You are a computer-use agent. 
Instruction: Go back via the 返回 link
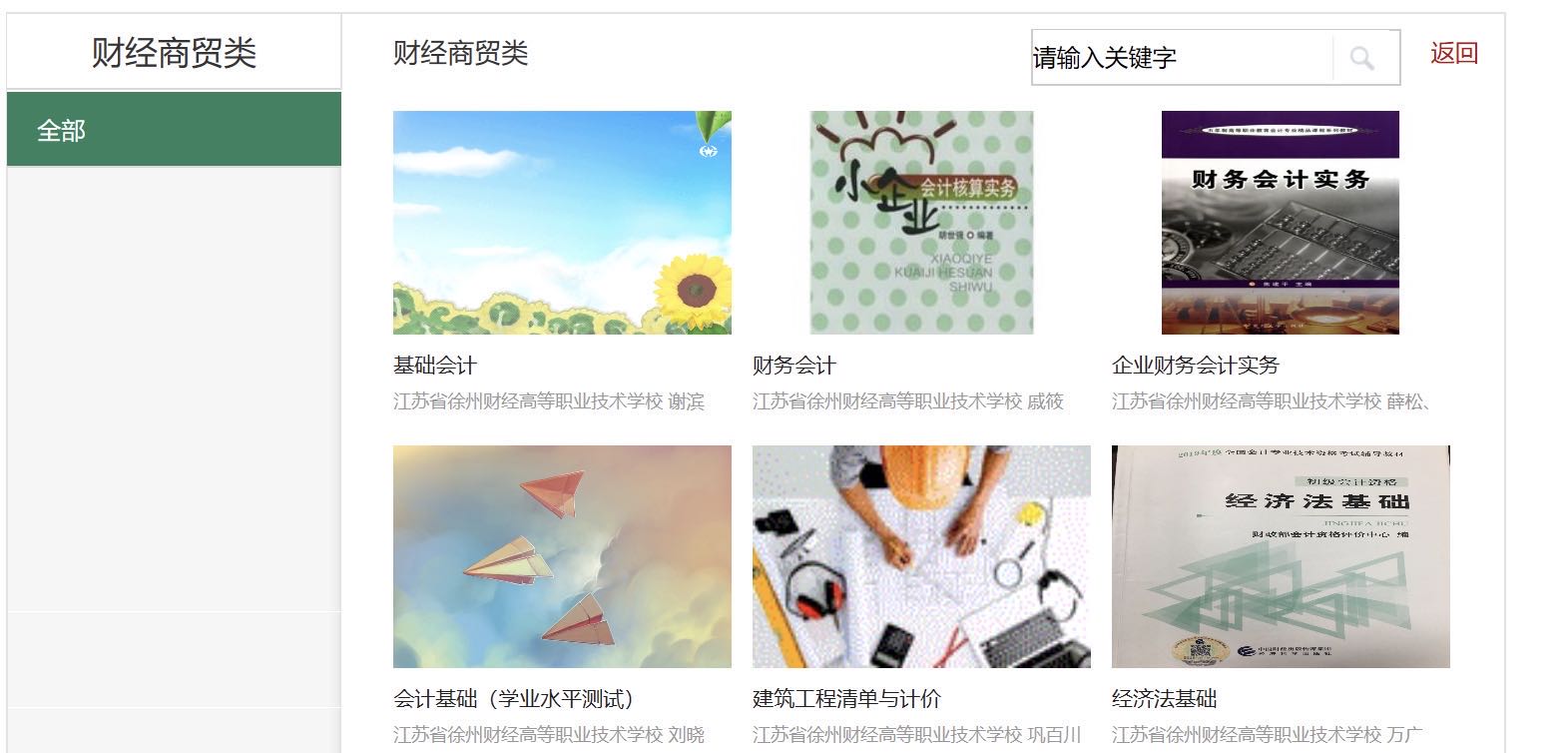[x=1453, y=53]
